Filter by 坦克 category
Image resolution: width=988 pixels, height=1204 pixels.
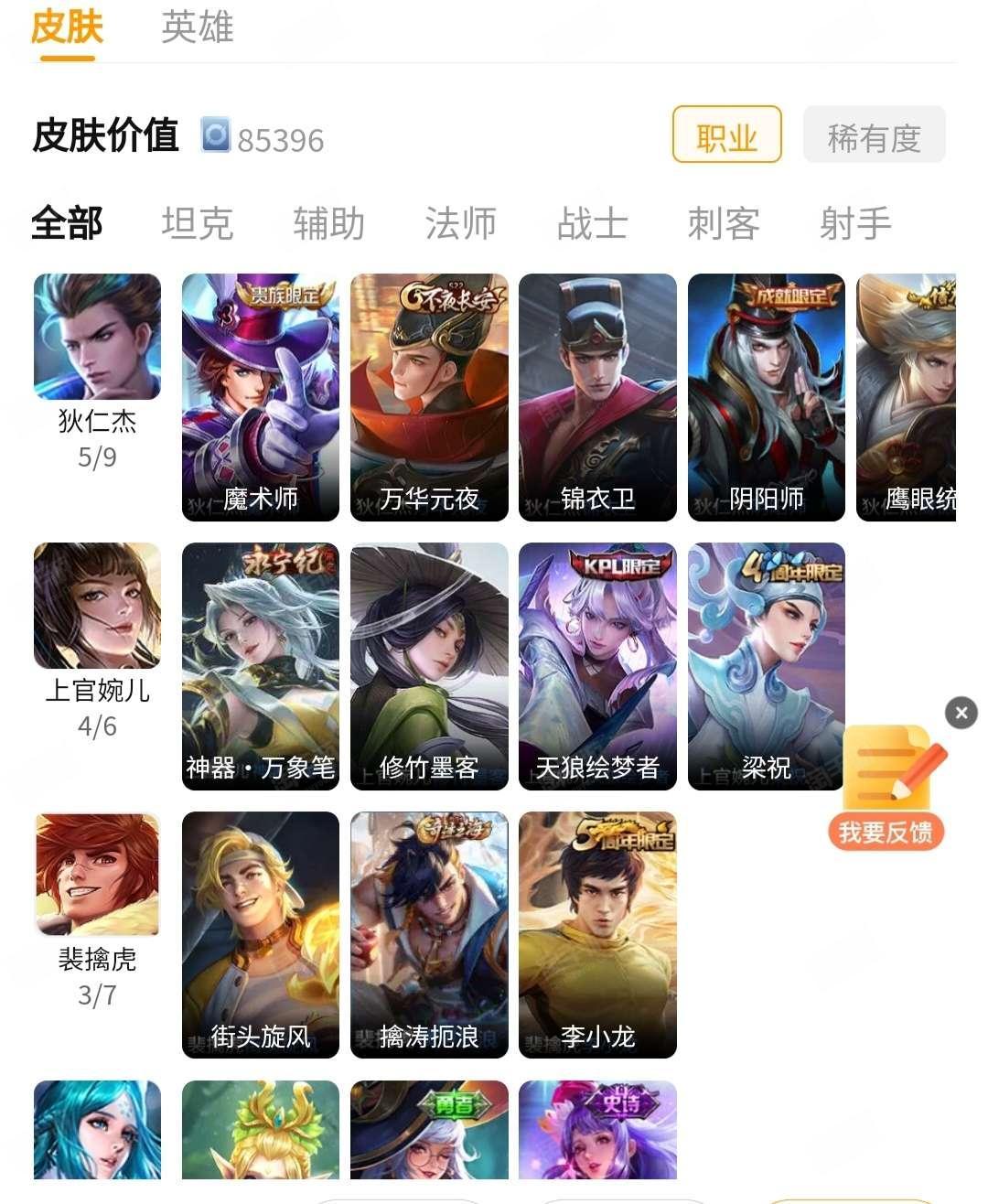(x=198, y=223)
